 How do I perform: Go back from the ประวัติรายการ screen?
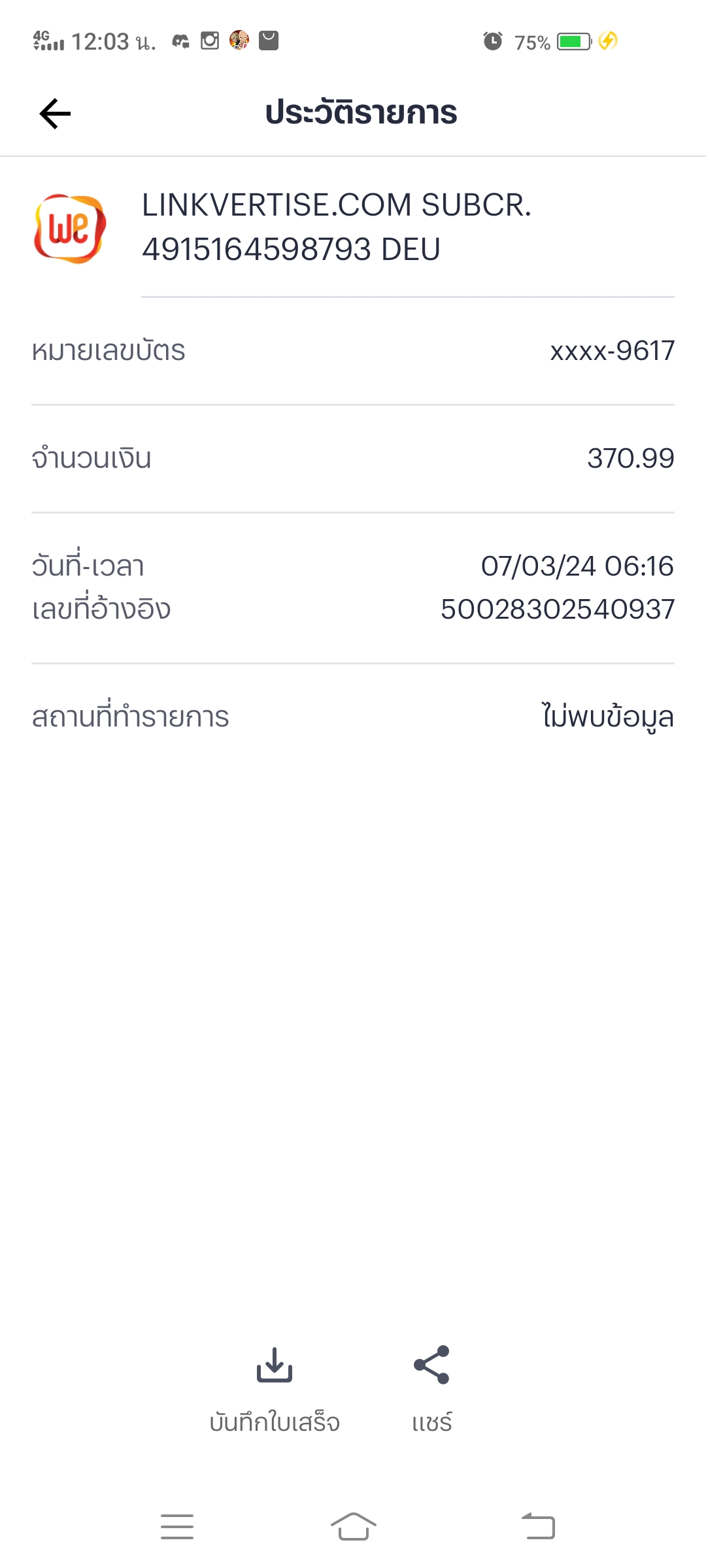(x=55, y=114)
